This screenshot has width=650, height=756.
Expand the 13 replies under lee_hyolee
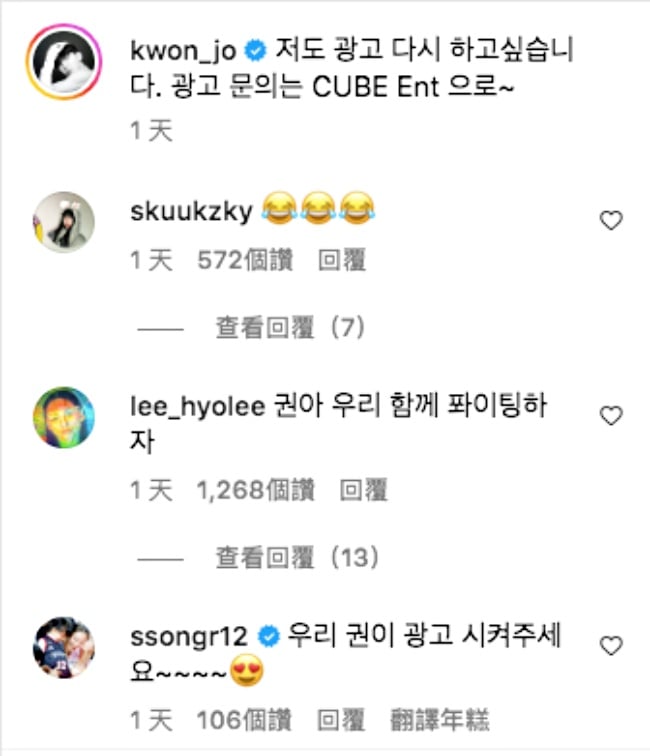297,557
